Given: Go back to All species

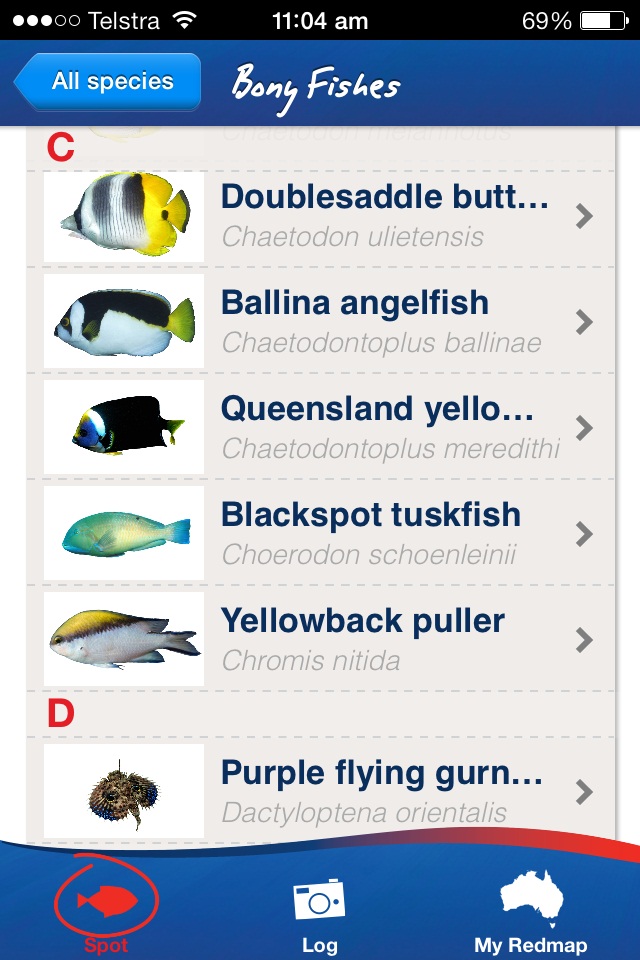Looking at the screenshot, I should pos(108,82).
